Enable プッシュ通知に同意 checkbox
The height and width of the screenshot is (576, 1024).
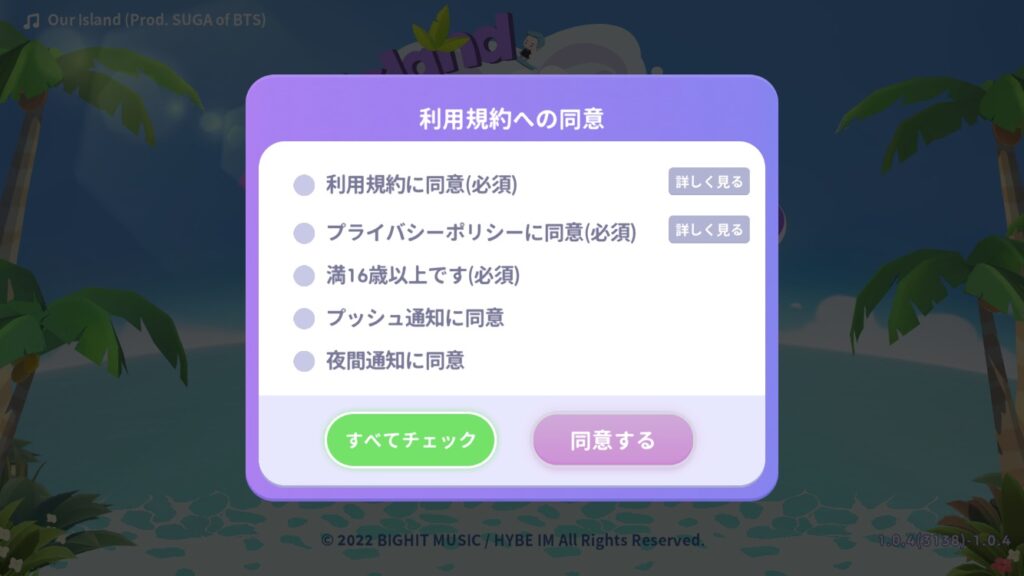coord(304,318)
